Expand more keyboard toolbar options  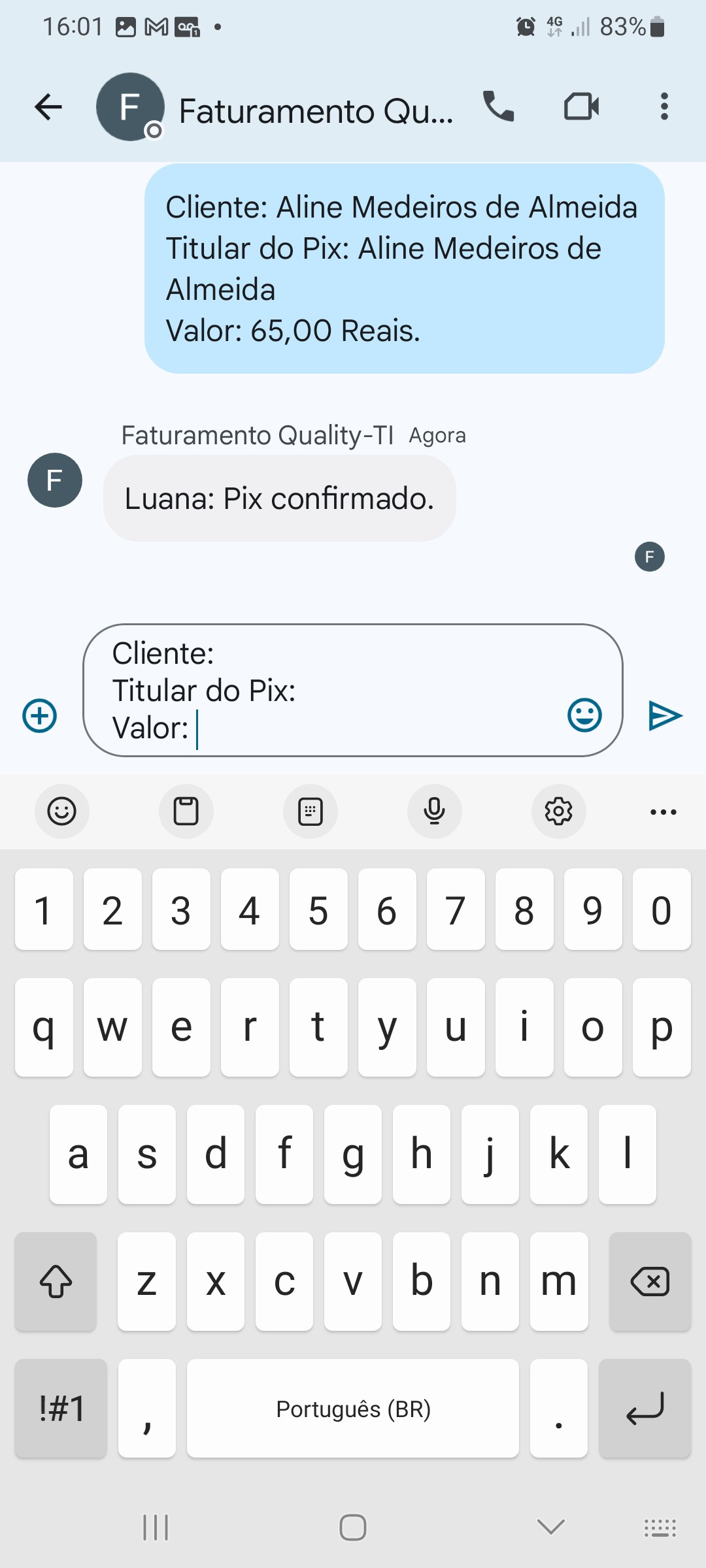663,811
